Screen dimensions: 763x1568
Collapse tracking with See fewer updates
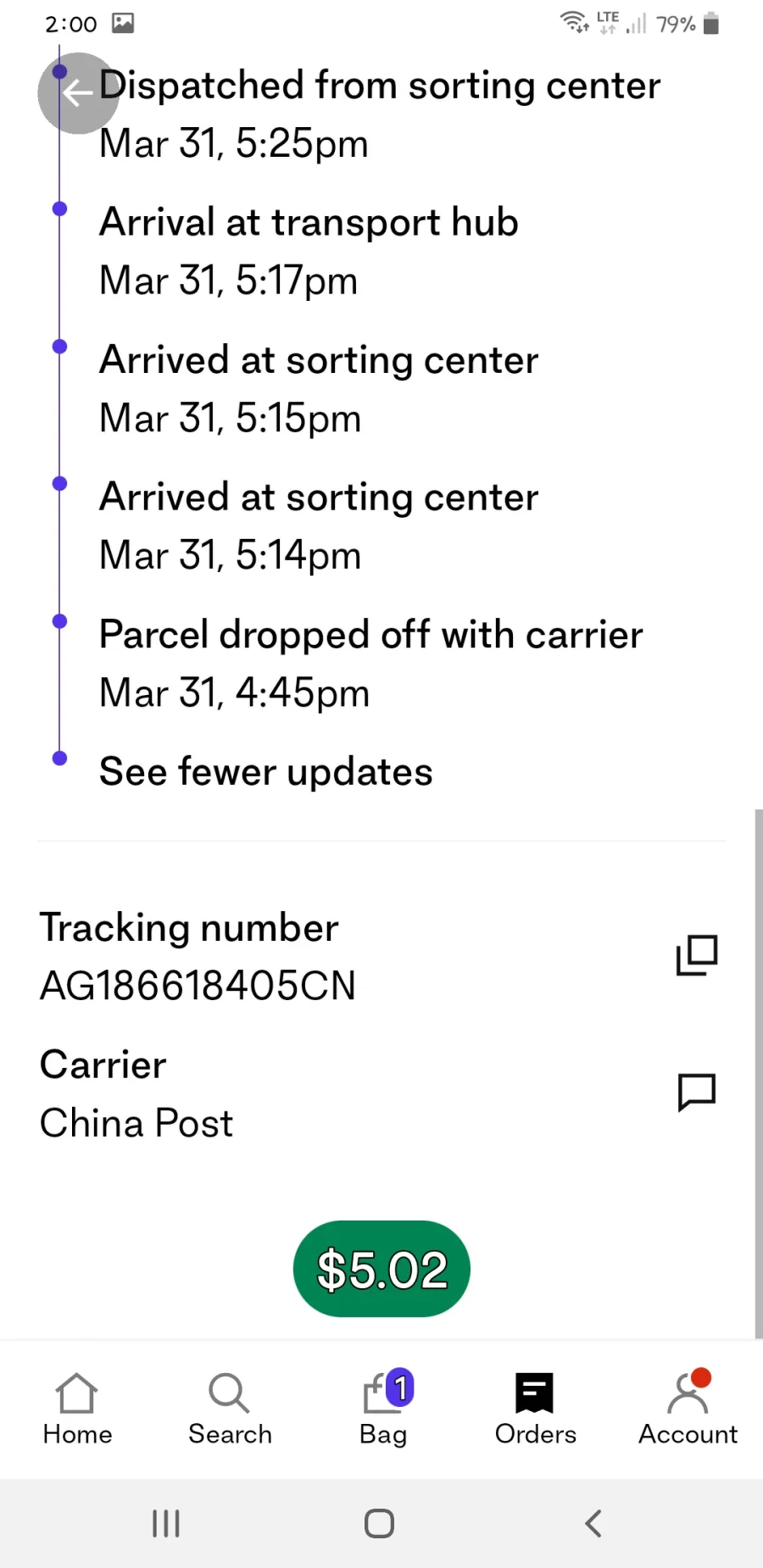pos(265,771)
